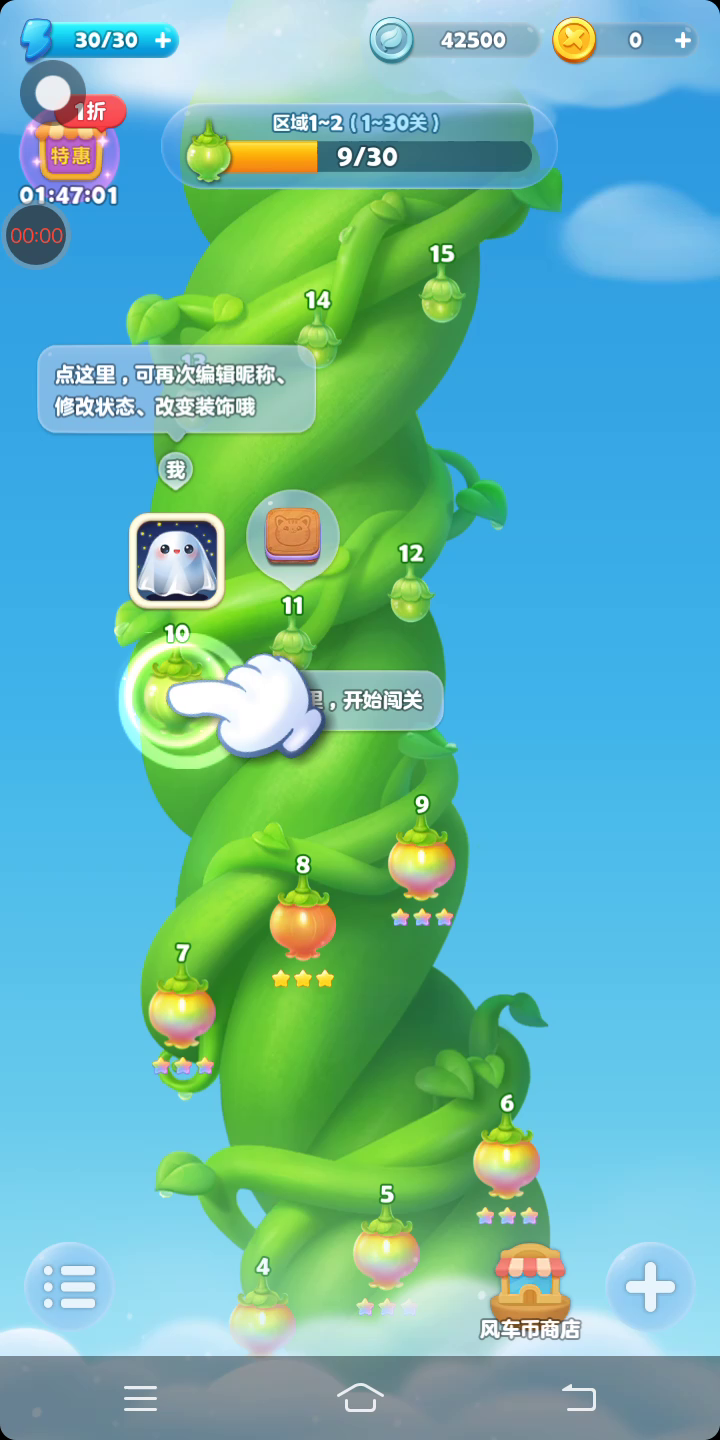Open the list menu button

(69, 1286)
